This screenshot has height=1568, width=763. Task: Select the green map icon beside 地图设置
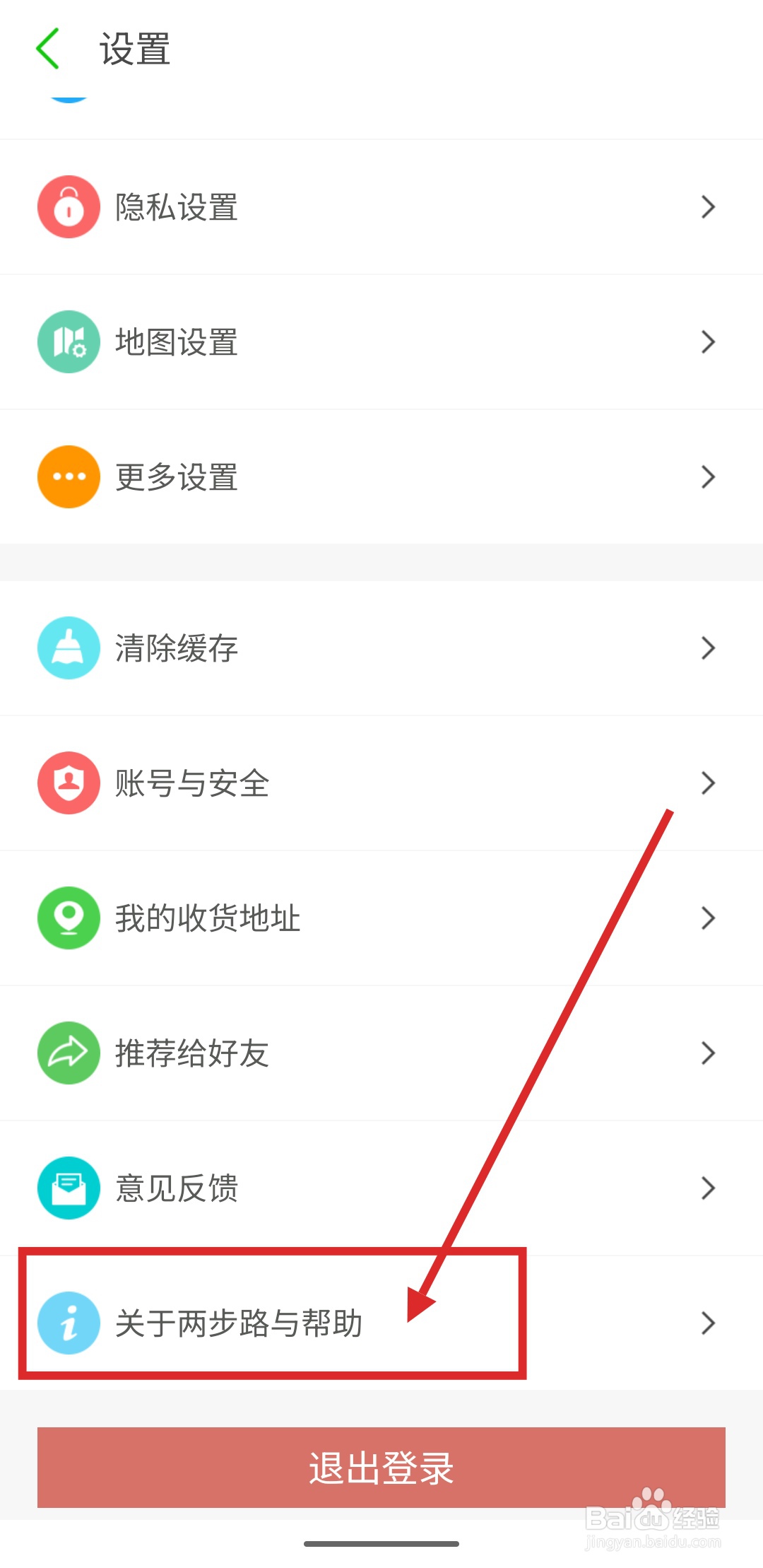pos(69,341)
